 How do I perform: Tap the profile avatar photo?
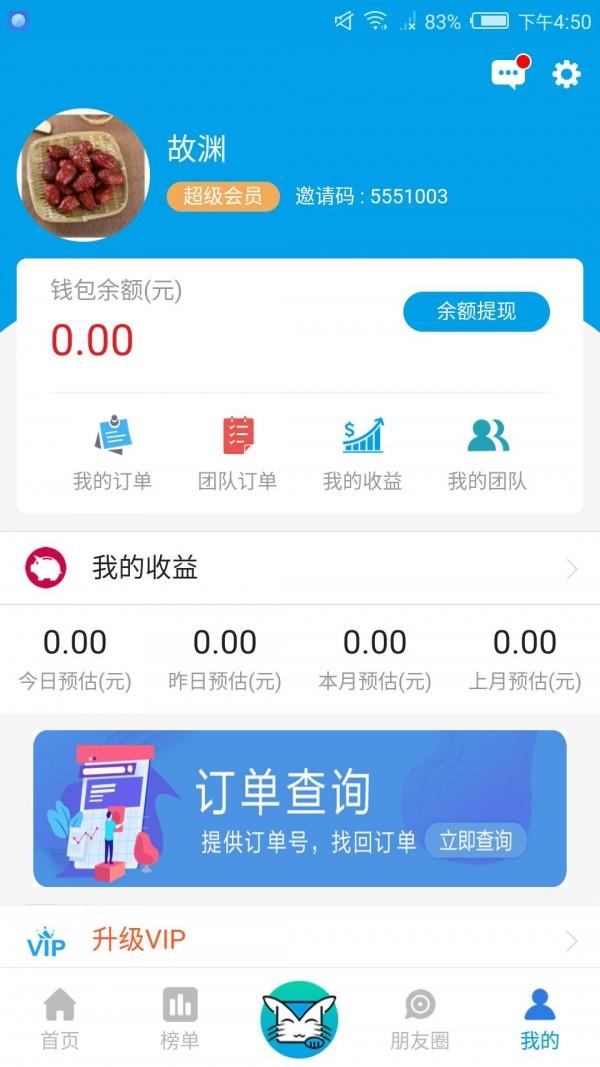click(x=83, y=175)
